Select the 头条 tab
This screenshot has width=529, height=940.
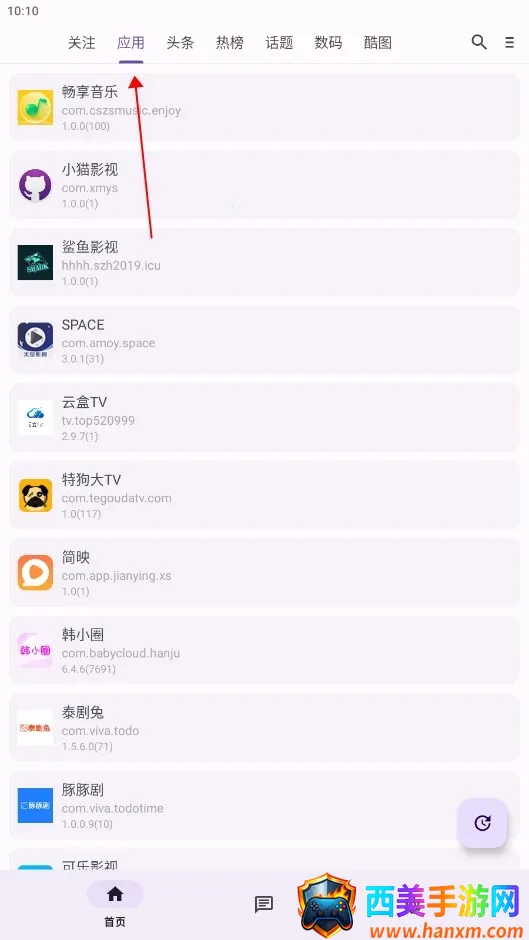[x=180, y=43]
